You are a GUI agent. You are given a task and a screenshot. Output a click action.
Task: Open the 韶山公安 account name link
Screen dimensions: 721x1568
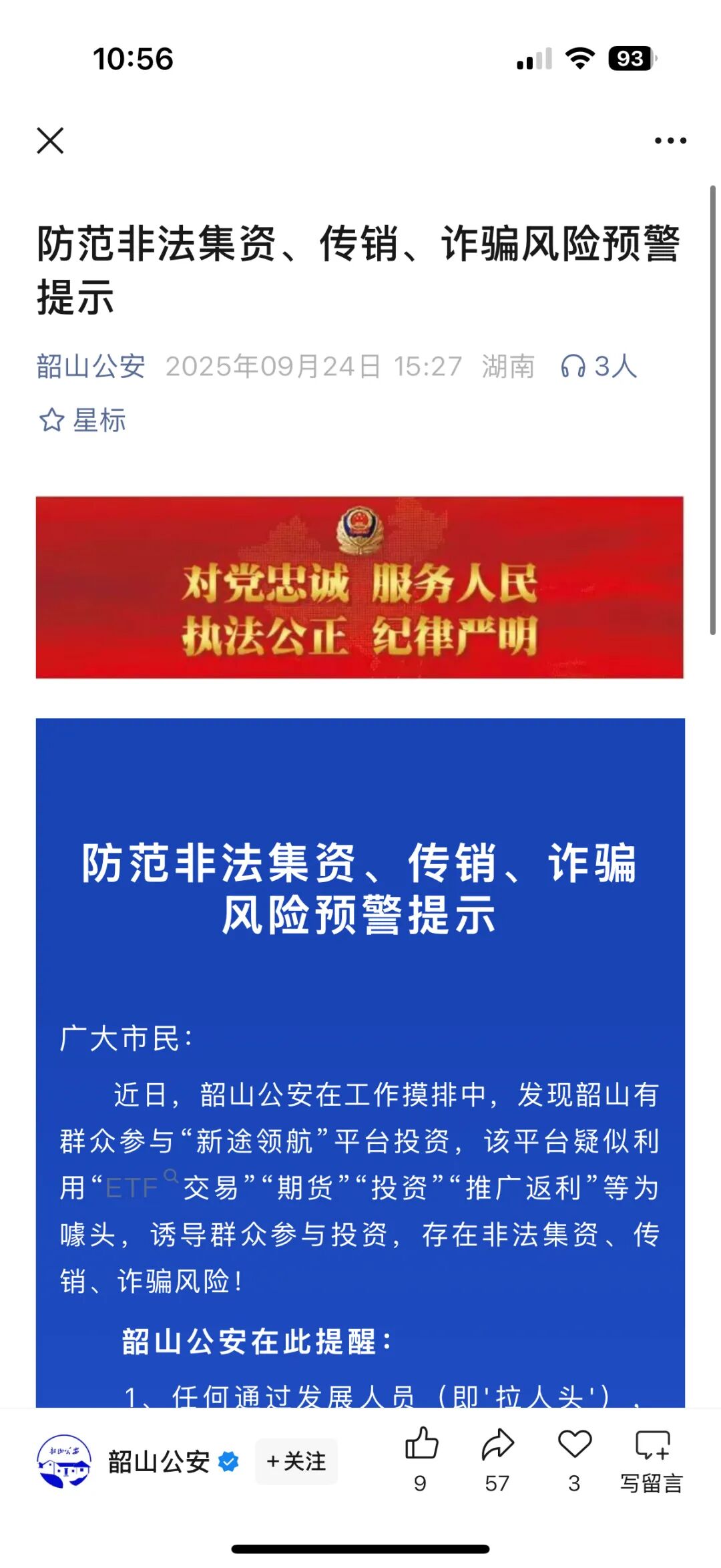(x=92, y=367)
